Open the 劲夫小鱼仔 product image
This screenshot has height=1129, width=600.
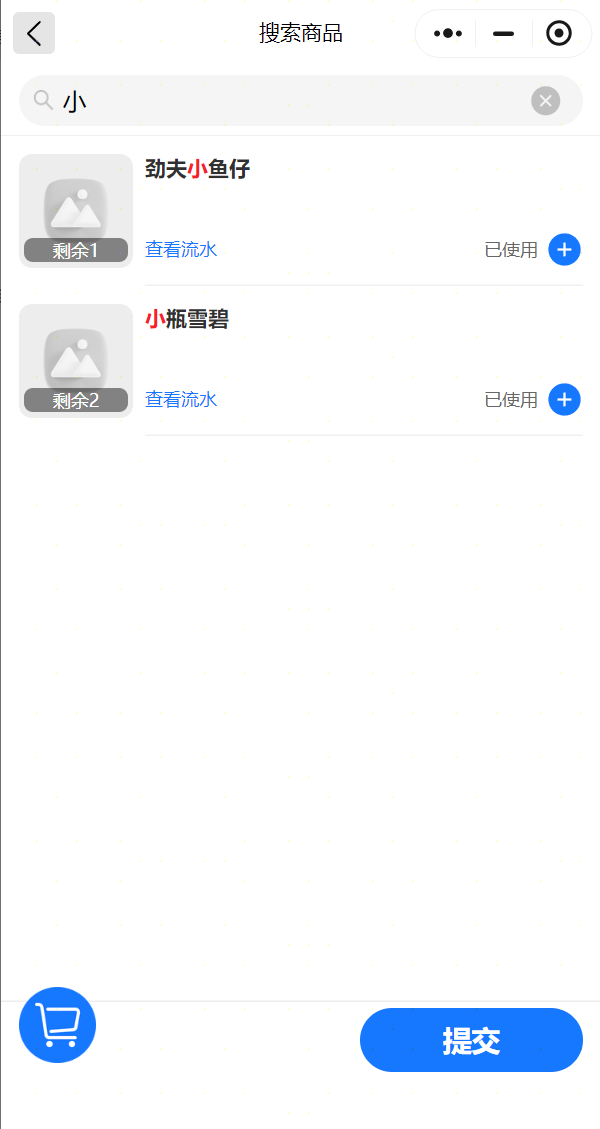click(76, 210)
